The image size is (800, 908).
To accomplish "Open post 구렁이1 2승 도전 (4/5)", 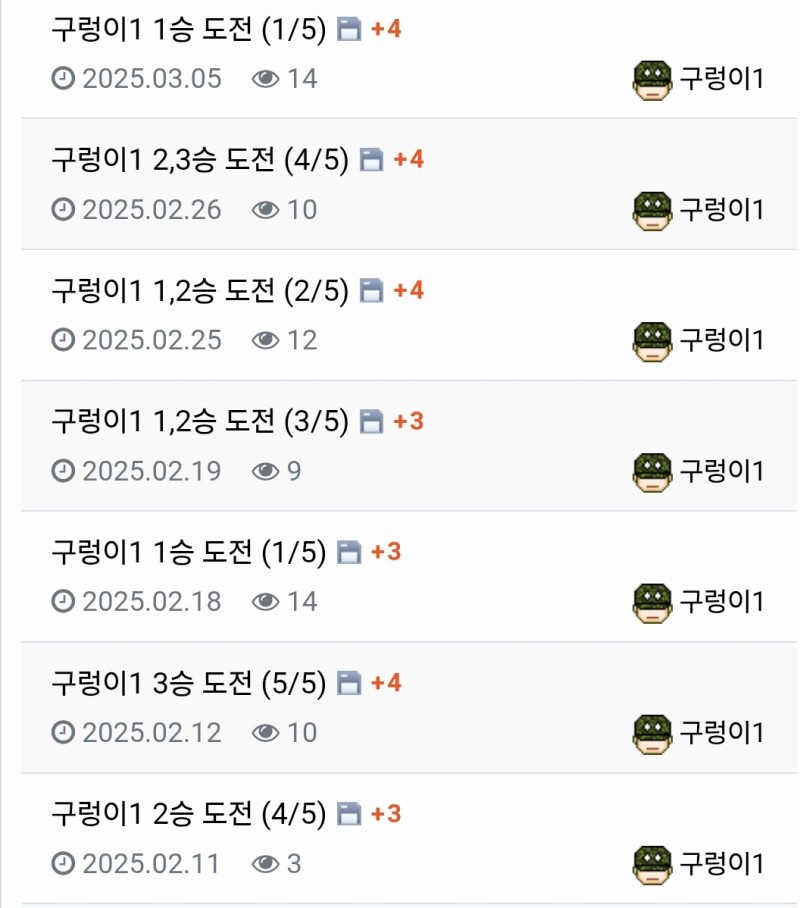I will coord(189,815).
